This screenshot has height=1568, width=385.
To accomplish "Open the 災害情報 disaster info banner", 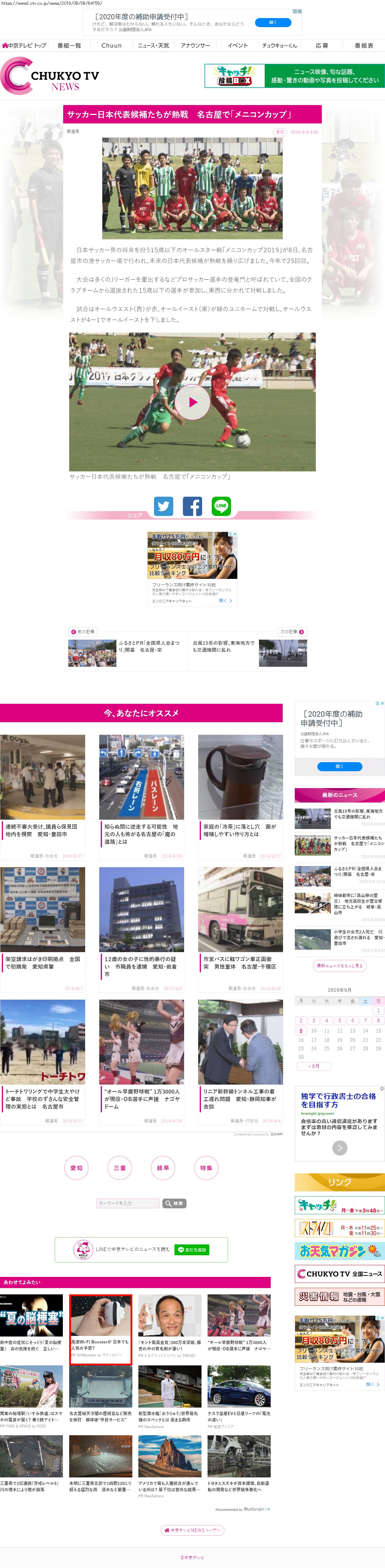I will pos(339,1296).
